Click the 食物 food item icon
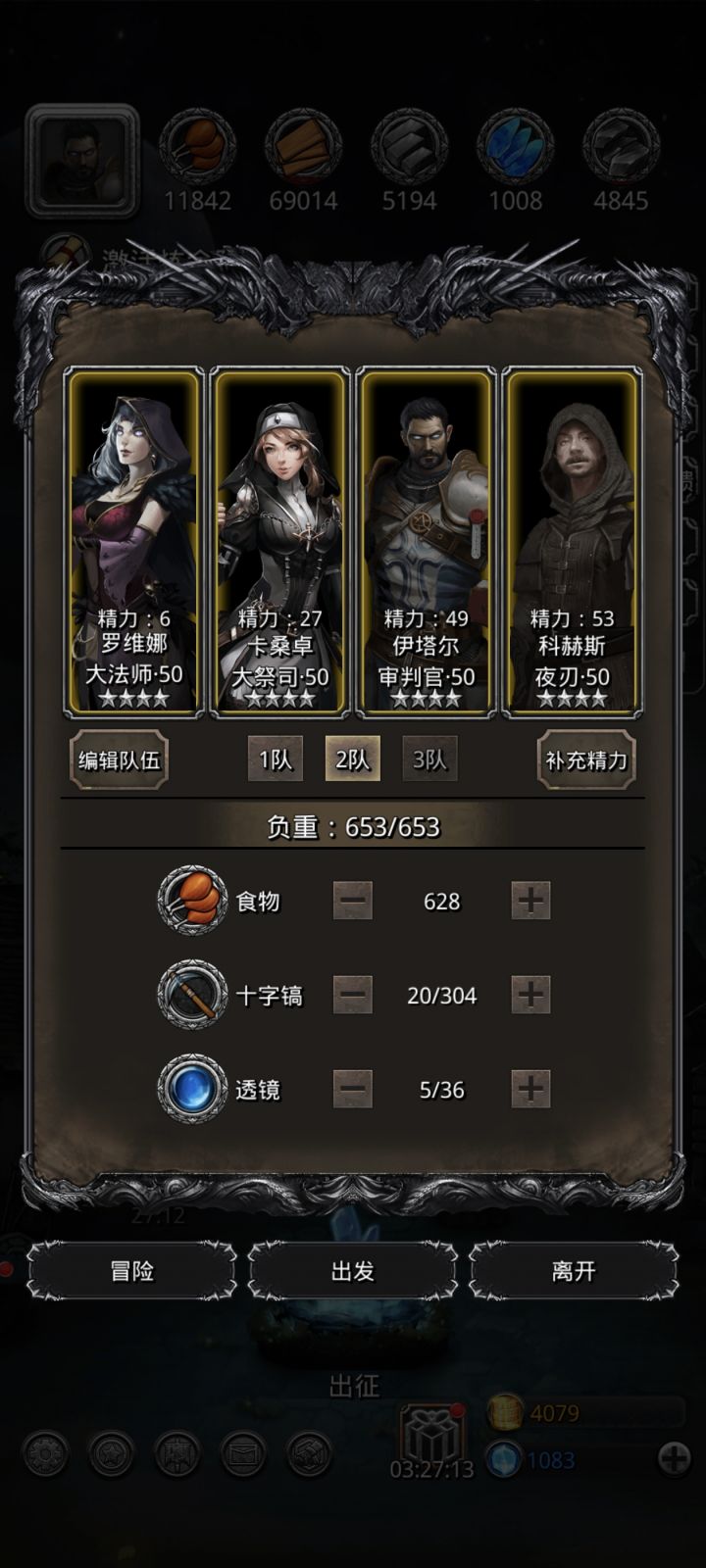Image resolution: width=706 pixels, height=1568 pixels. tap(193, 900)
